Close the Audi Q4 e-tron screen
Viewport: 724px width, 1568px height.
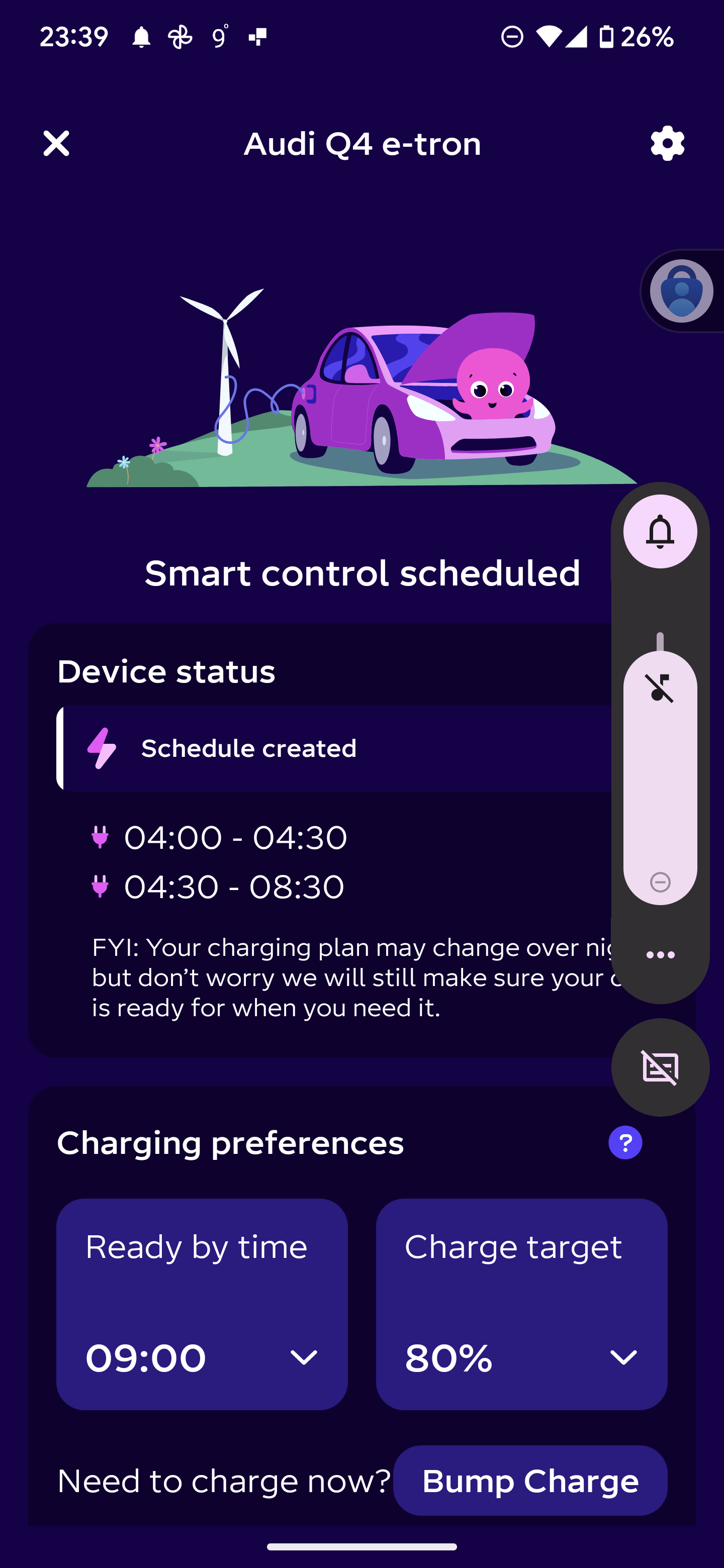(x=56, y=144)
